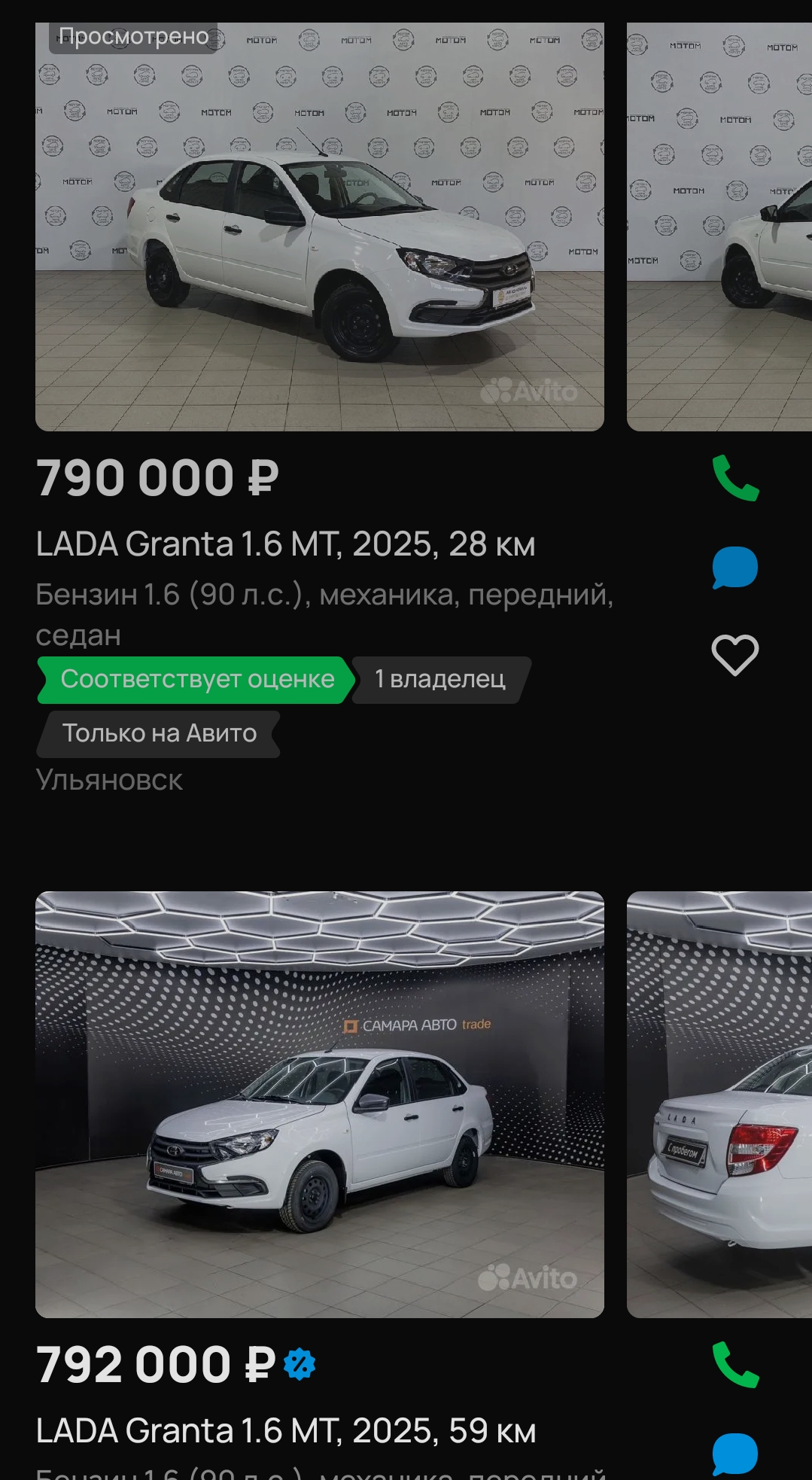Tap the blue discount badge next to 792 000 ₽

tap(300, 1364)
